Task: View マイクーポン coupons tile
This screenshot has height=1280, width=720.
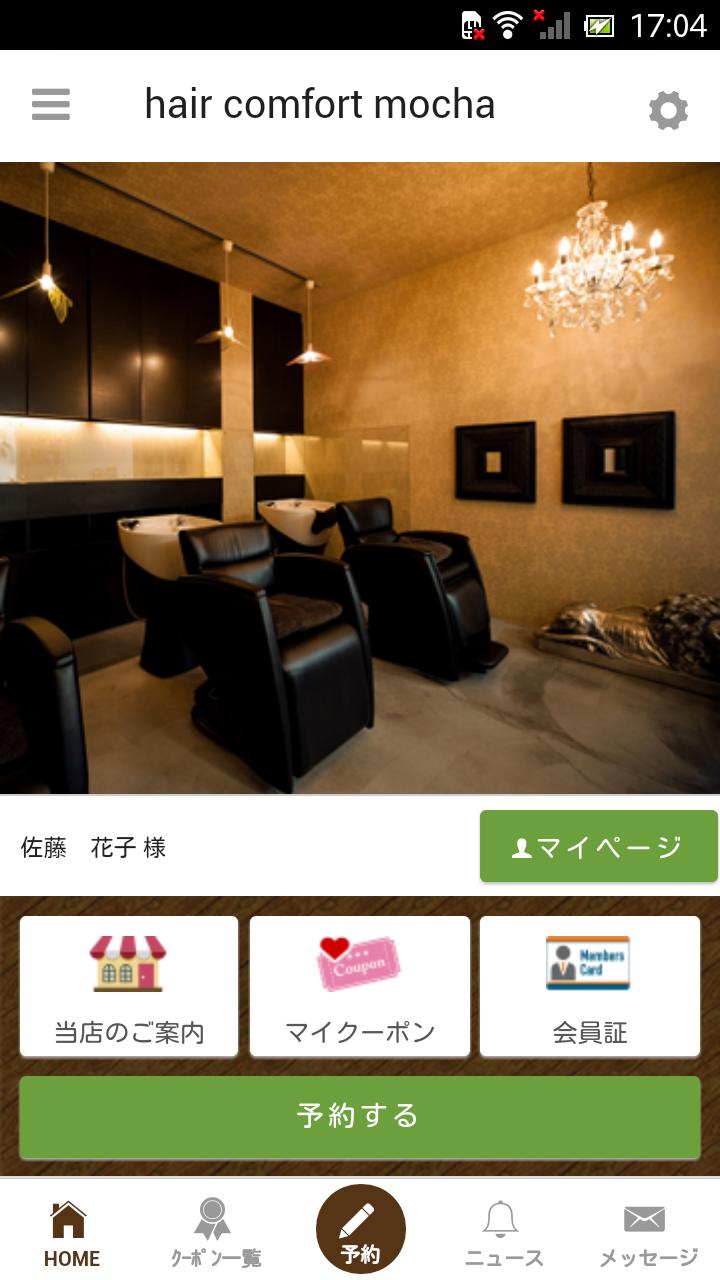Action: (x=359, y=986)
